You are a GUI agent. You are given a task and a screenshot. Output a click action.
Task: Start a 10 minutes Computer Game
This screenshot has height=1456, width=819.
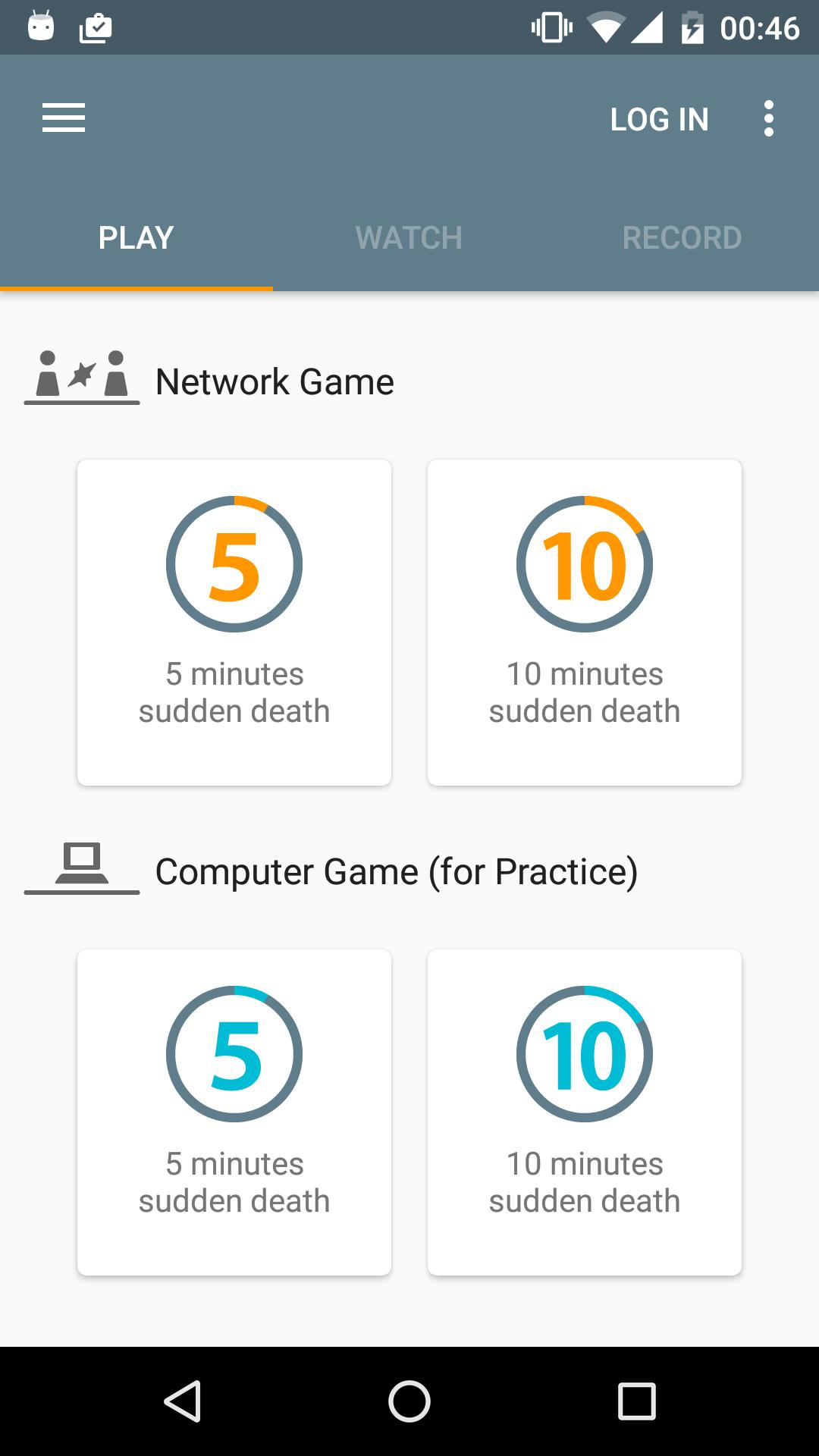point(585,1112)
